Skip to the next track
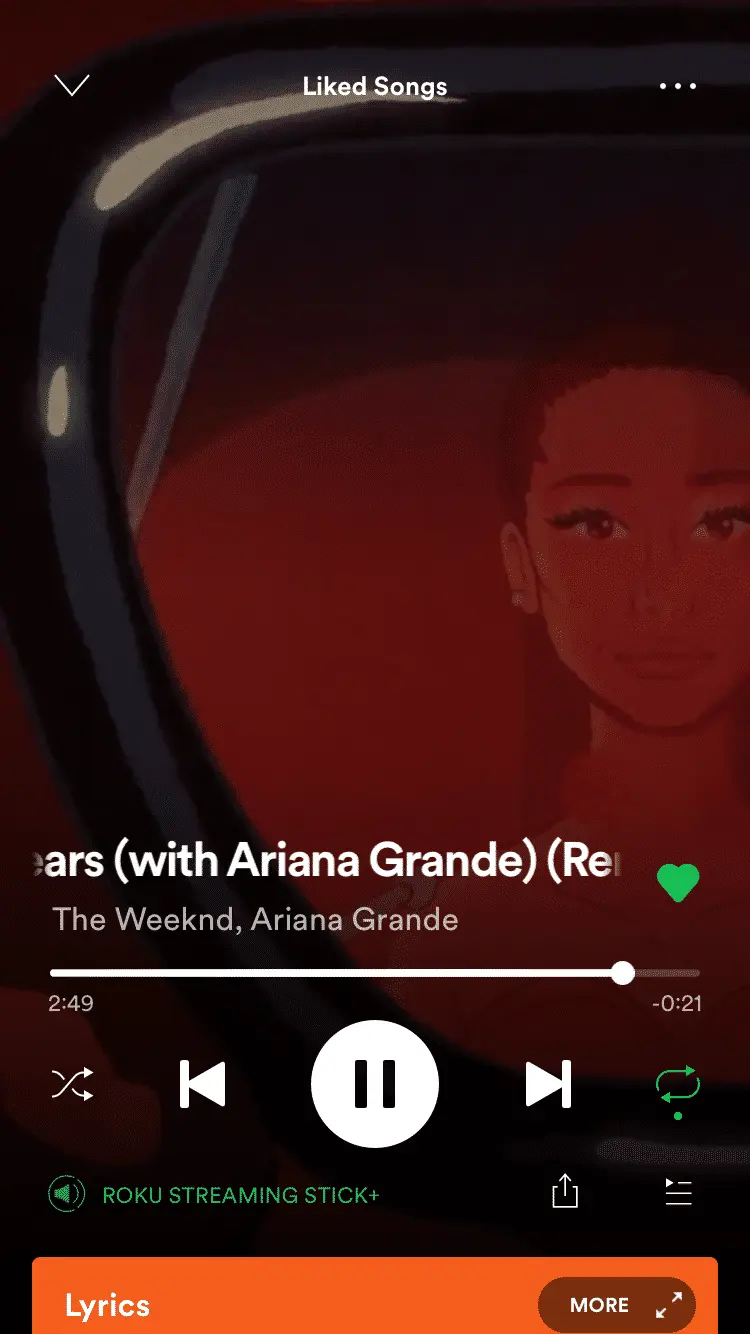Screen dimensions: 750x1334 [548, 1084]
